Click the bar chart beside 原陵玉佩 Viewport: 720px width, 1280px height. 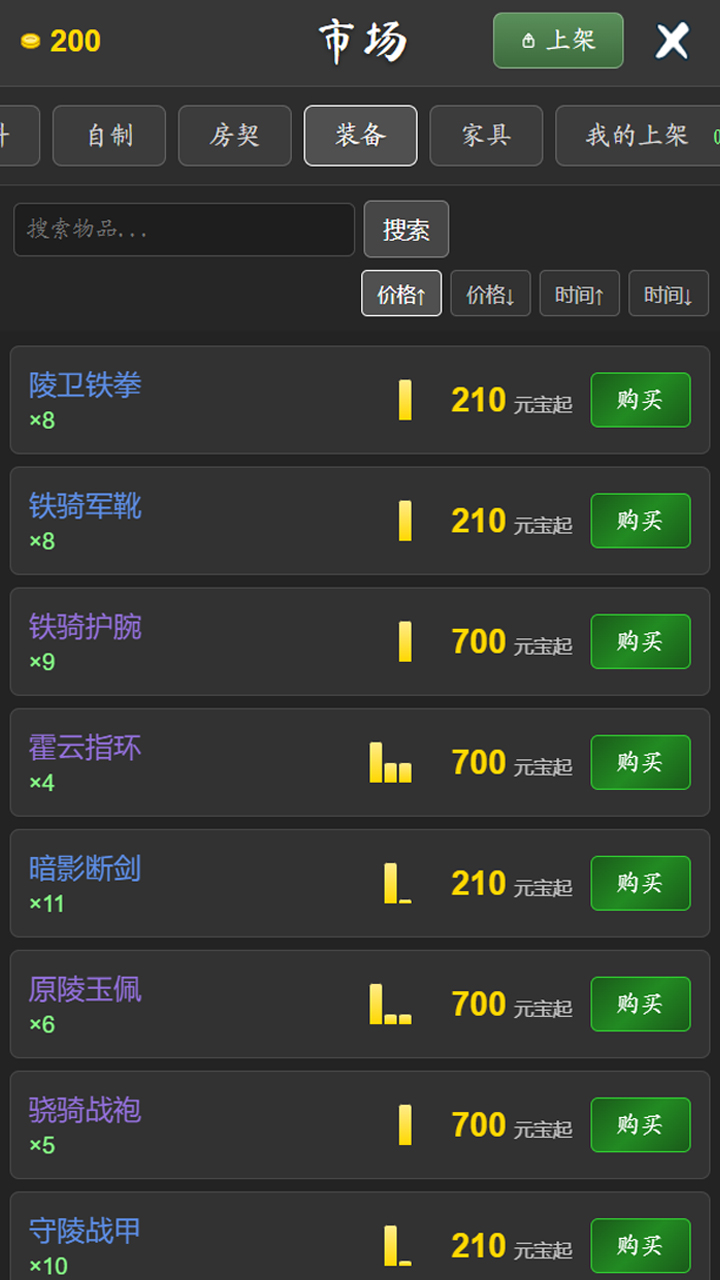(390, 1004)
